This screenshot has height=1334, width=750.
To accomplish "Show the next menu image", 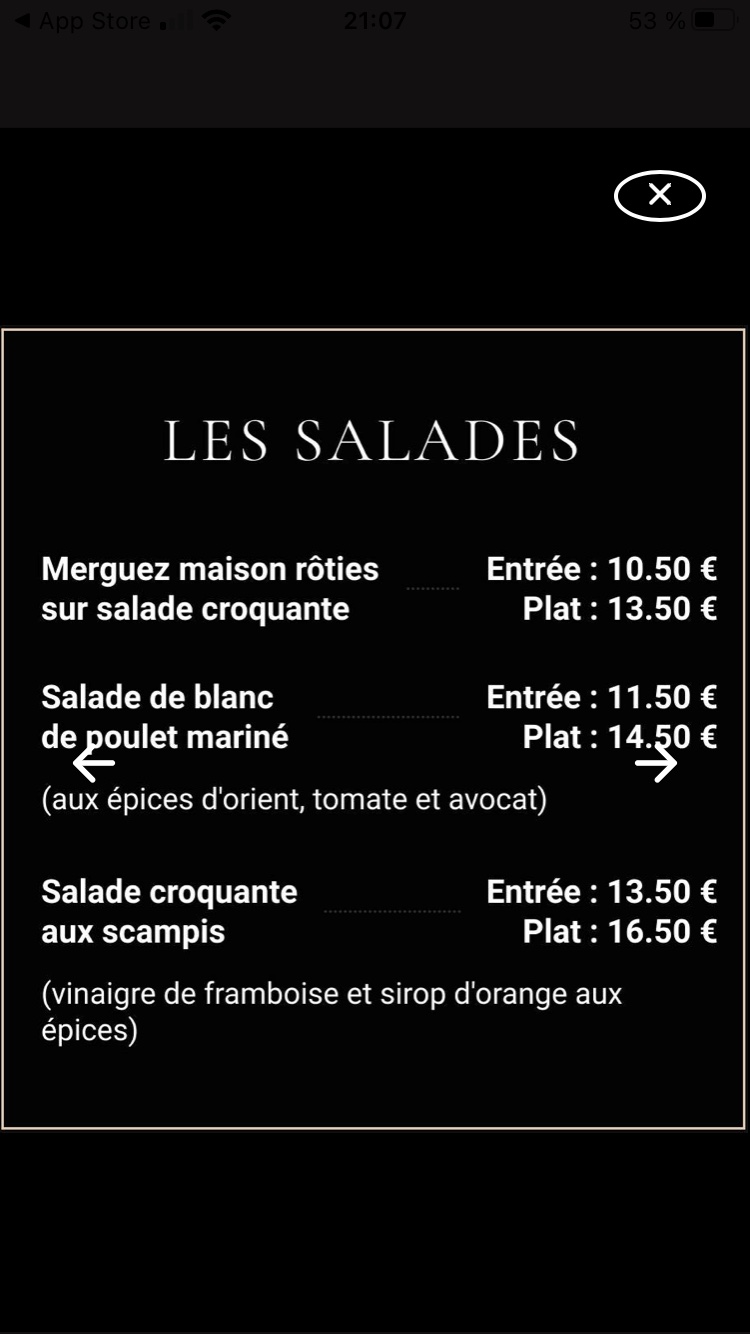I will [x=656, y=765].
